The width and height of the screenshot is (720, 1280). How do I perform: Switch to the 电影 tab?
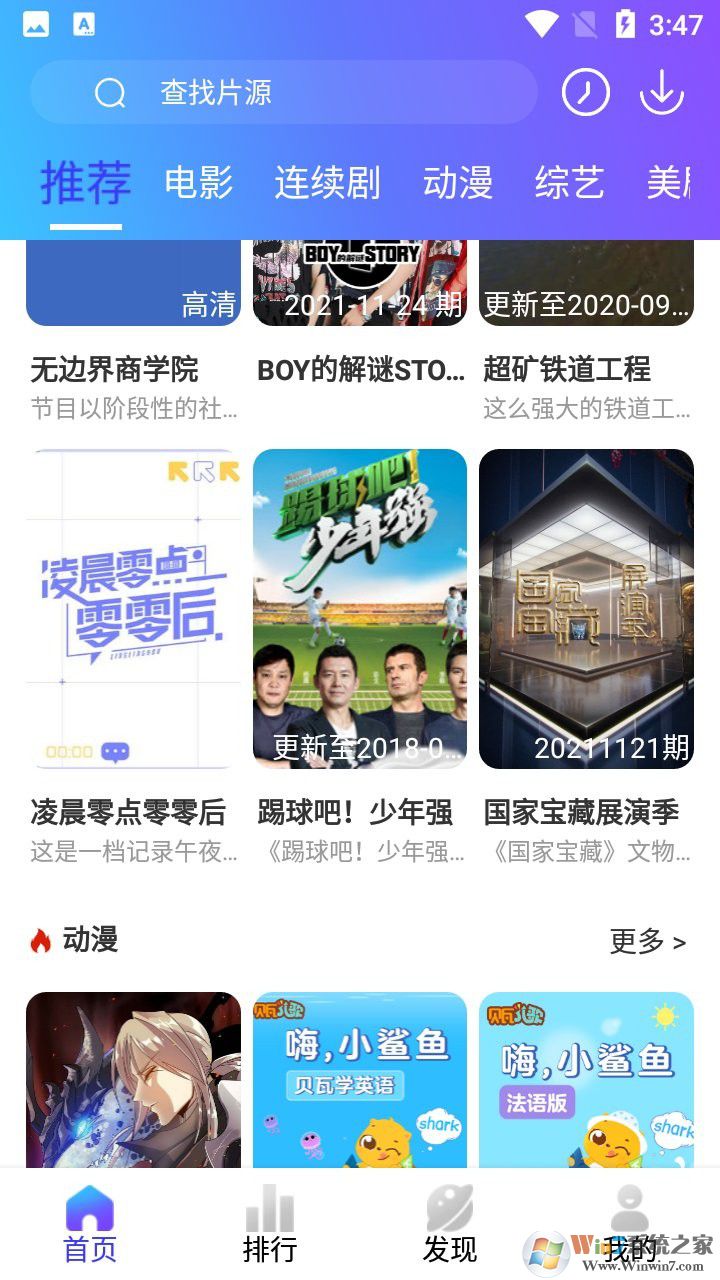(199, 184)
